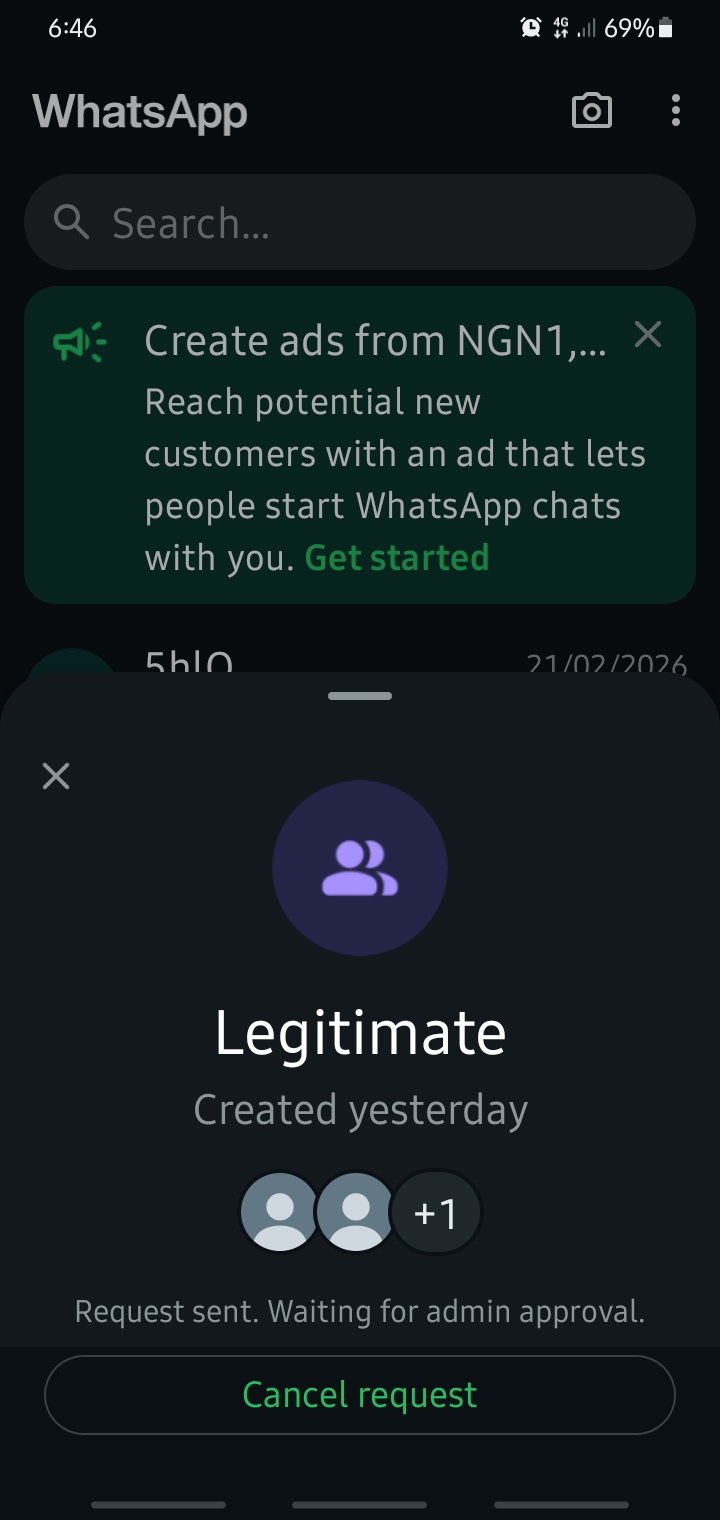Close the Legitimate group sheet
Viewport: 720px width, 1520px height.
56,776
